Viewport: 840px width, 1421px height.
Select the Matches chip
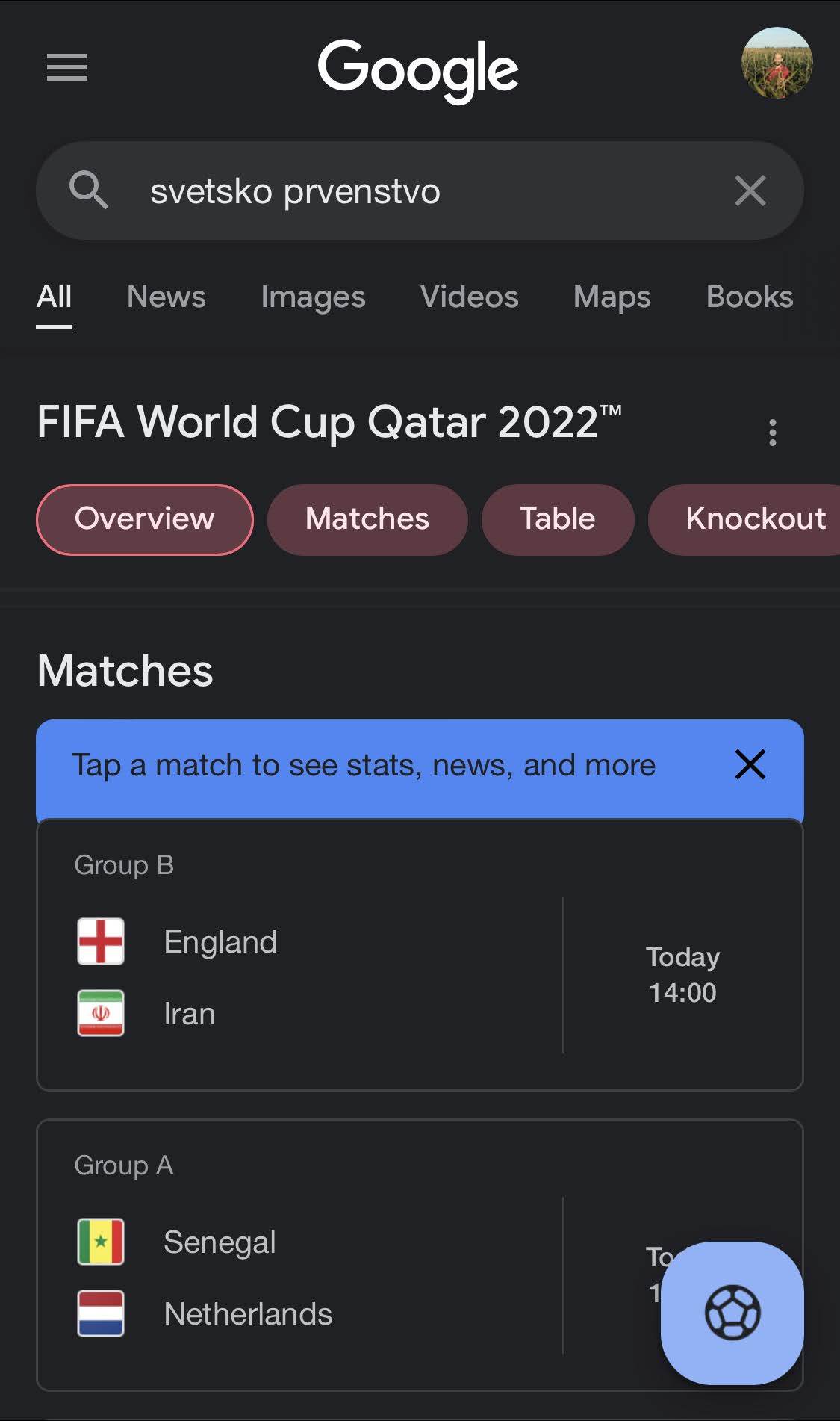pos(367,519)
